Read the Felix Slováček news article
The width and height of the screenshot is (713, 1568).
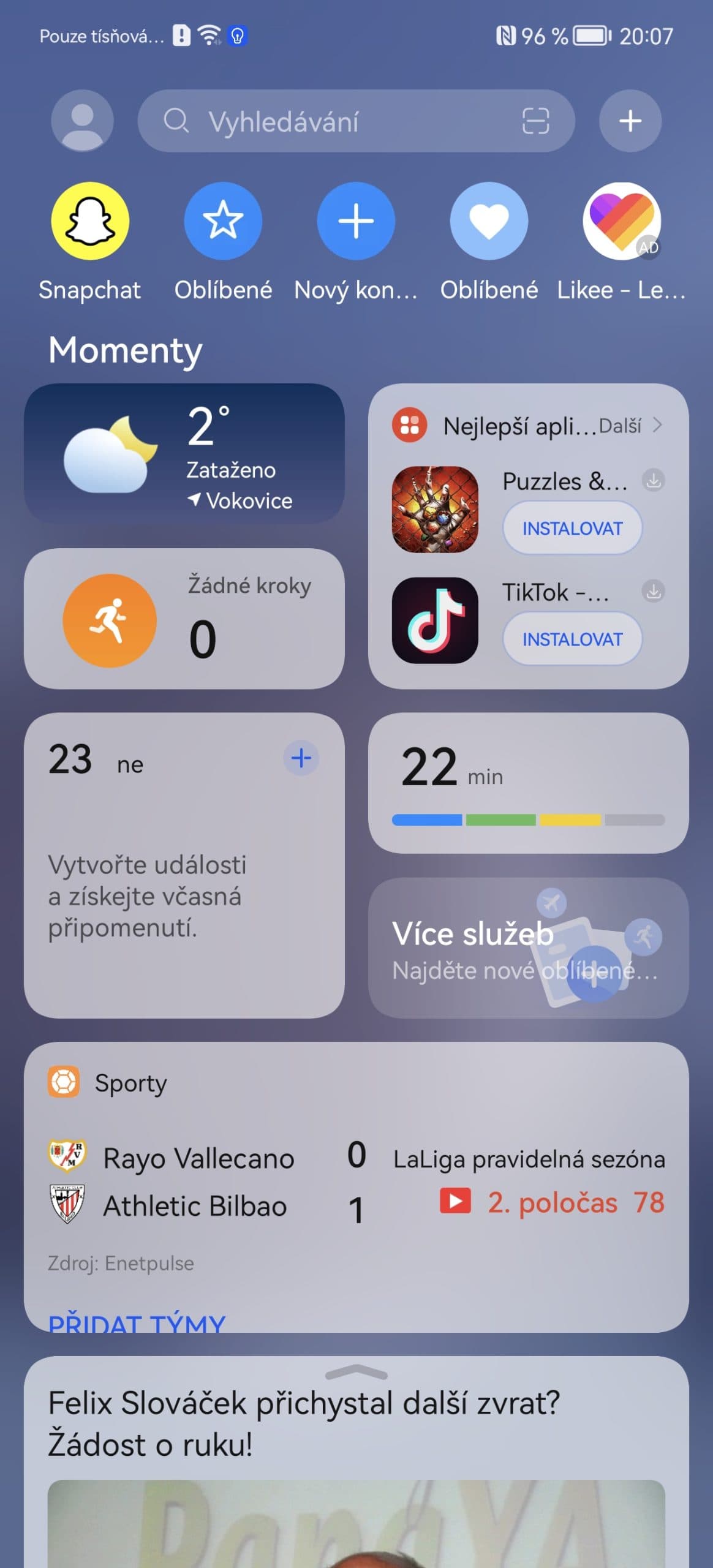click(x=304, y=1423)
